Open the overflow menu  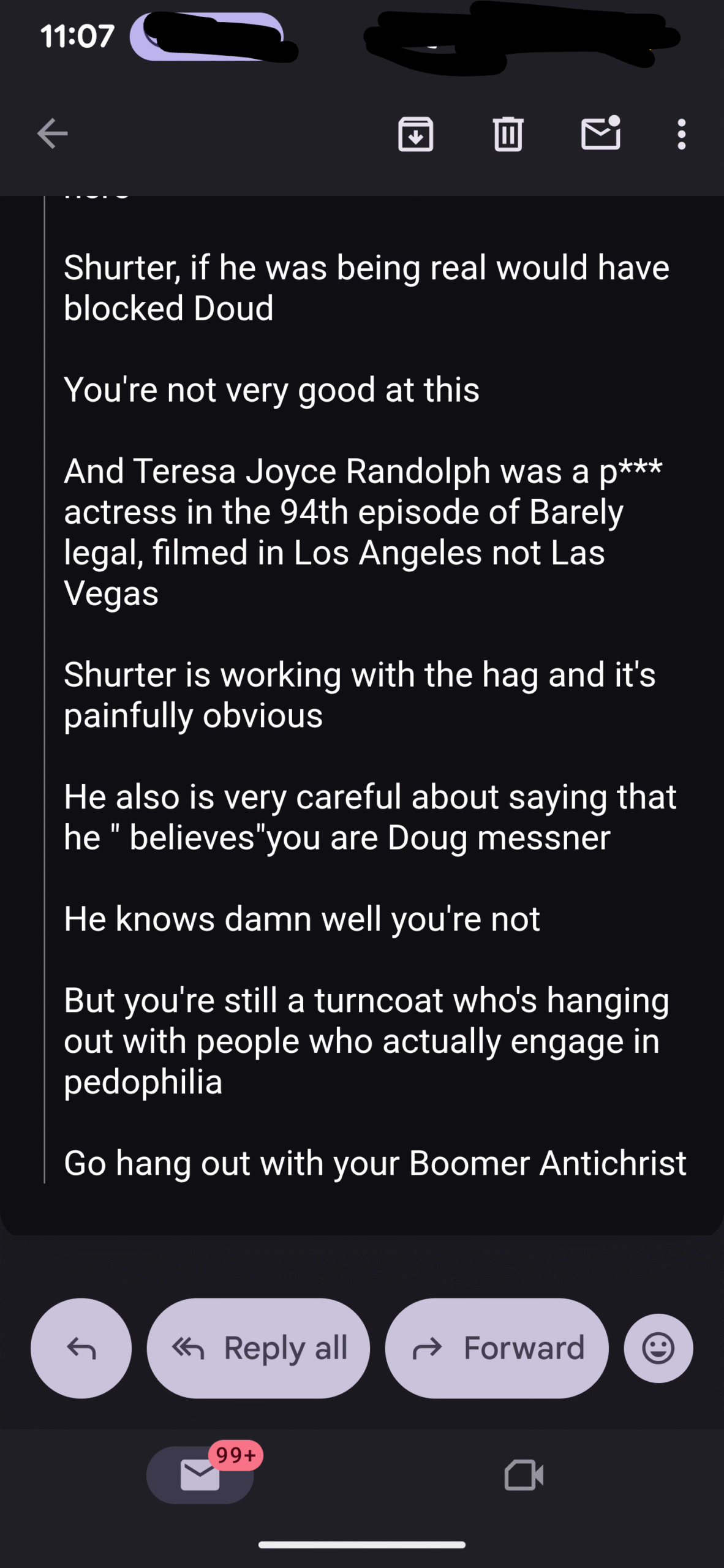(x=681, y=134)
